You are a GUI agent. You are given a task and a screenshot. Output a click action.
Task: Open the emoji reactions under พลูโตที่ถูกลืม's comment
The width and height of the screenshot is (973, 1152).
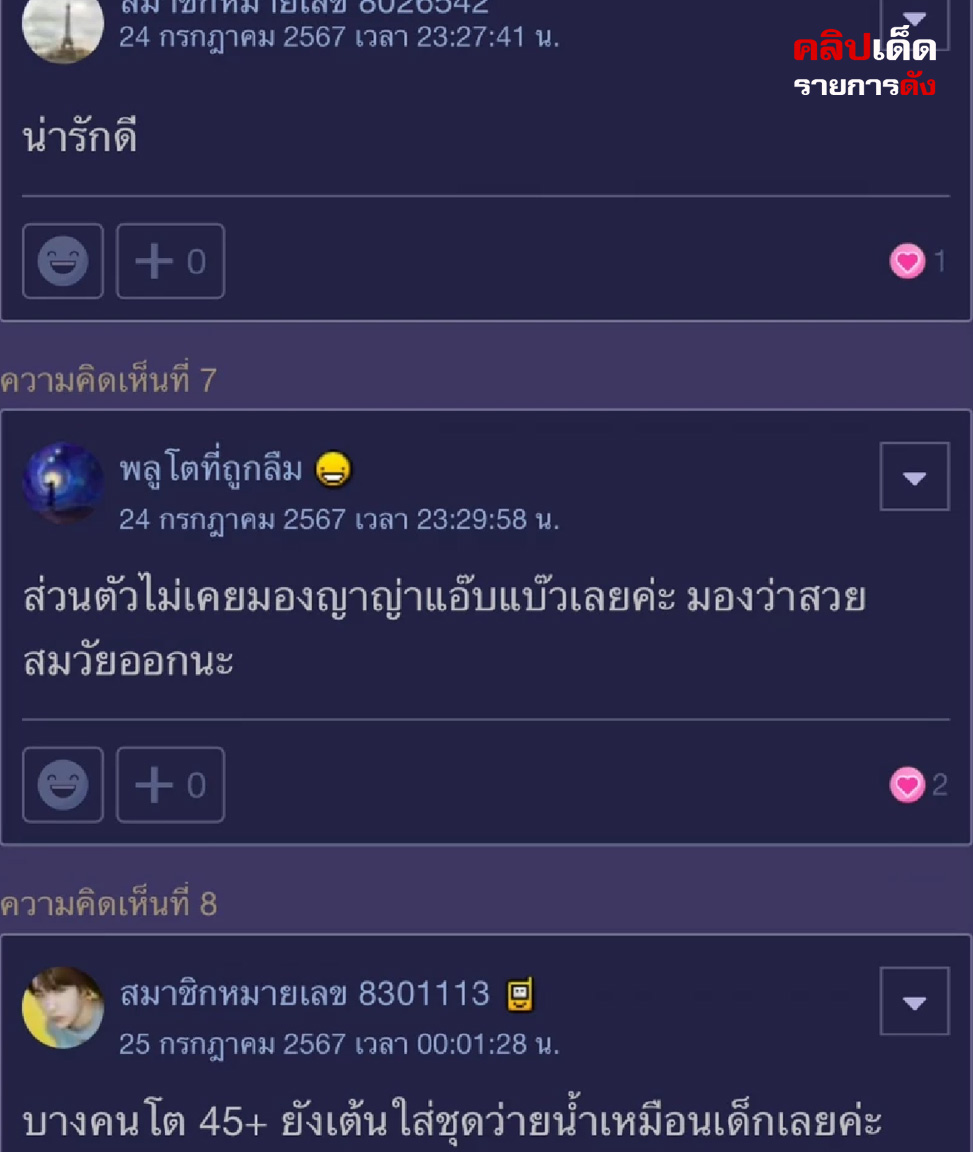click(x=63, y=785)
